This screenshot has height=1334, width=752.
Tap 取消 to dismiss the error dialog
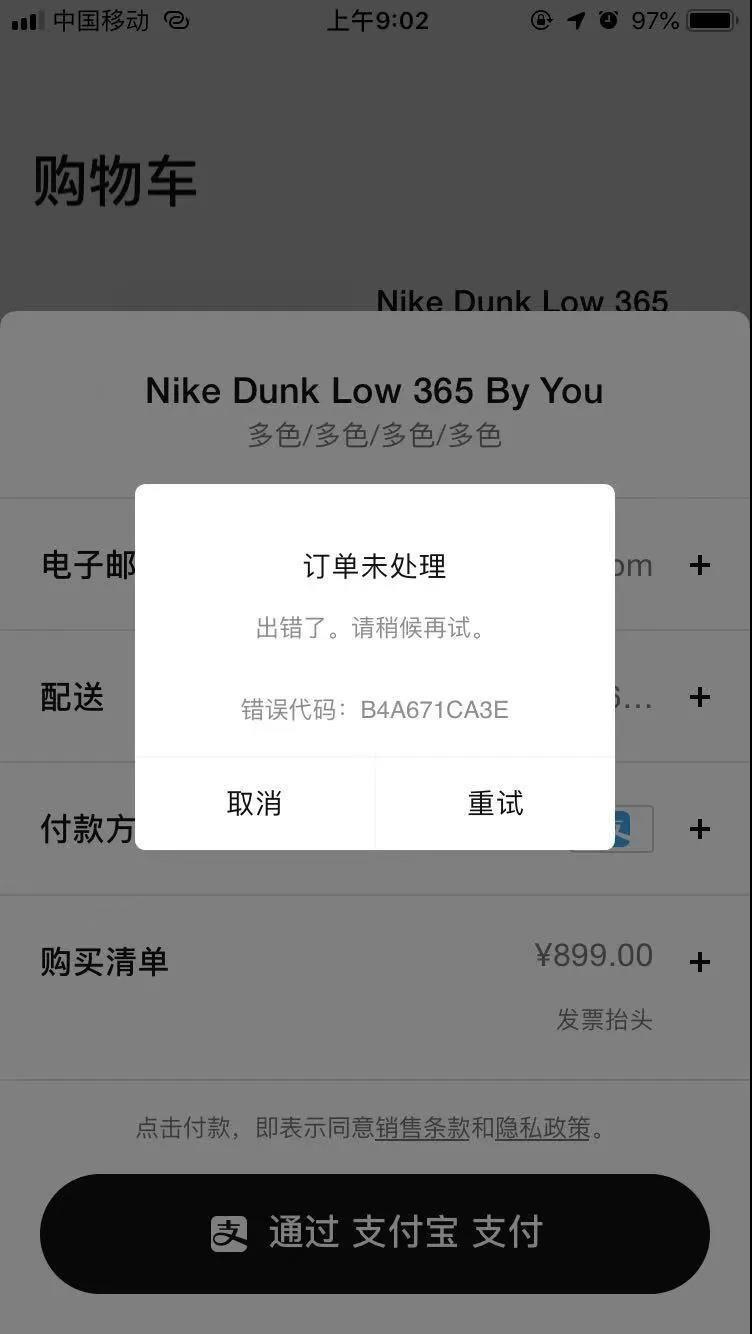click(x=256, y=803)
